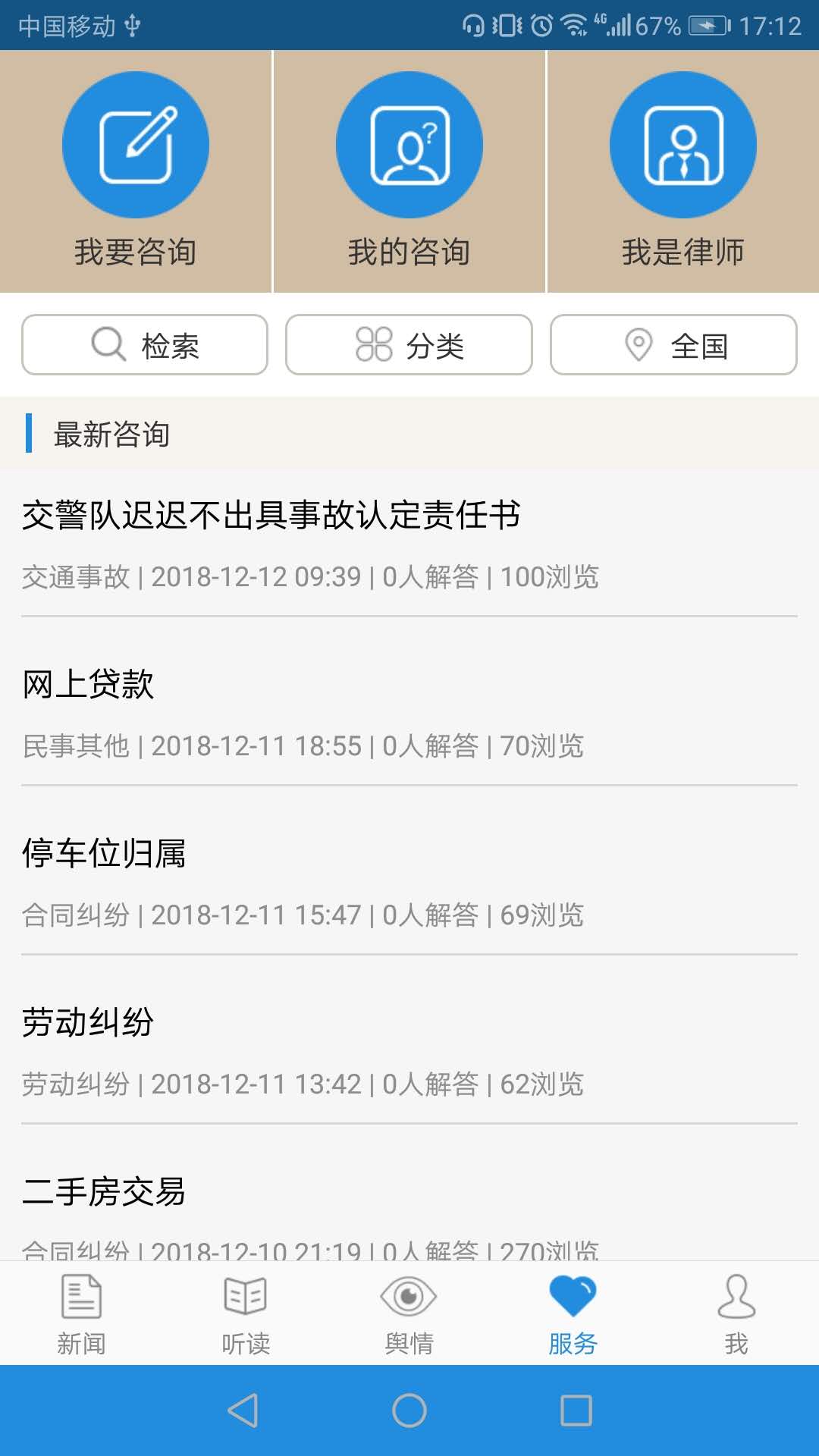Switch to the 服务 tab
The height and width of the screenshot is (1456, 819).
click(x=573, y=1312)
